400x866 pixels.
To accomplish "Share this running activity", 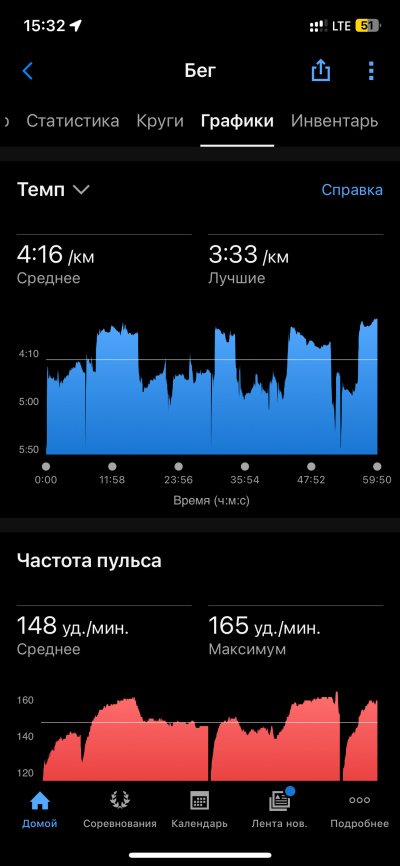I will coord(321,71).
